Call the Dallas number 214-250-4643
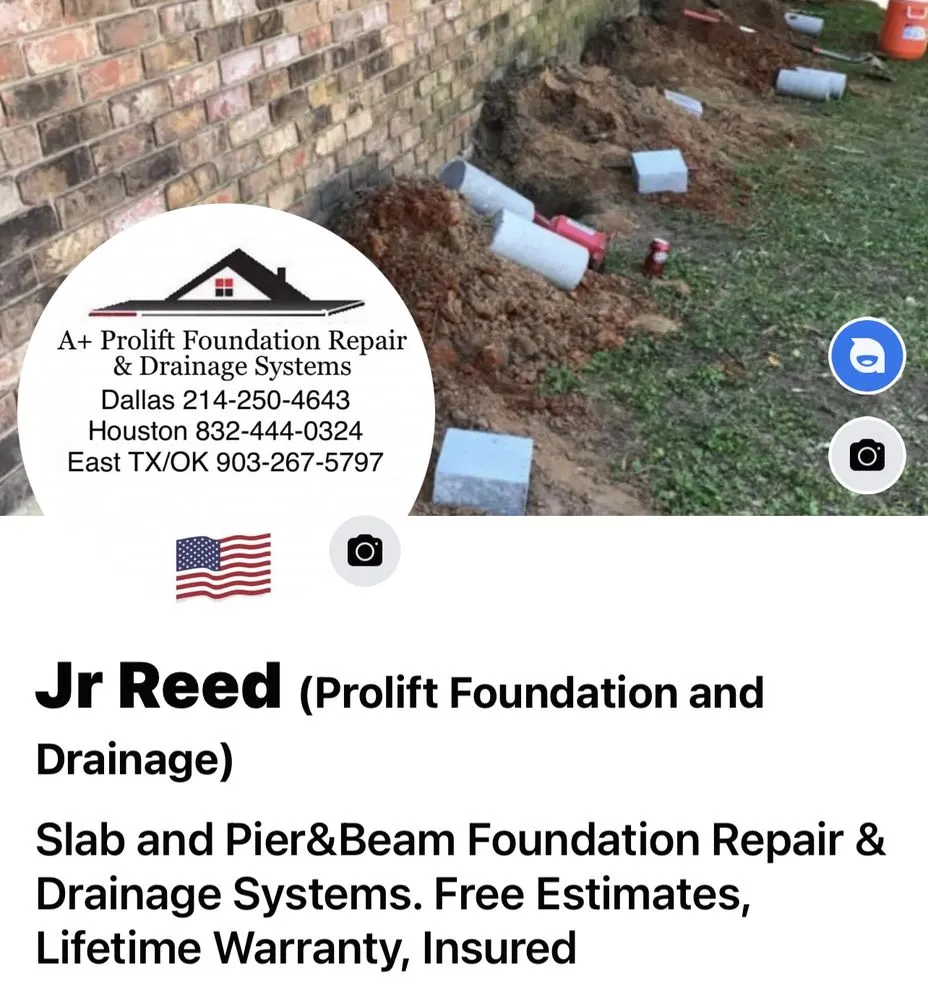Image resolution: width=928 pixels, height=1000 pixels. coord(224,401)
